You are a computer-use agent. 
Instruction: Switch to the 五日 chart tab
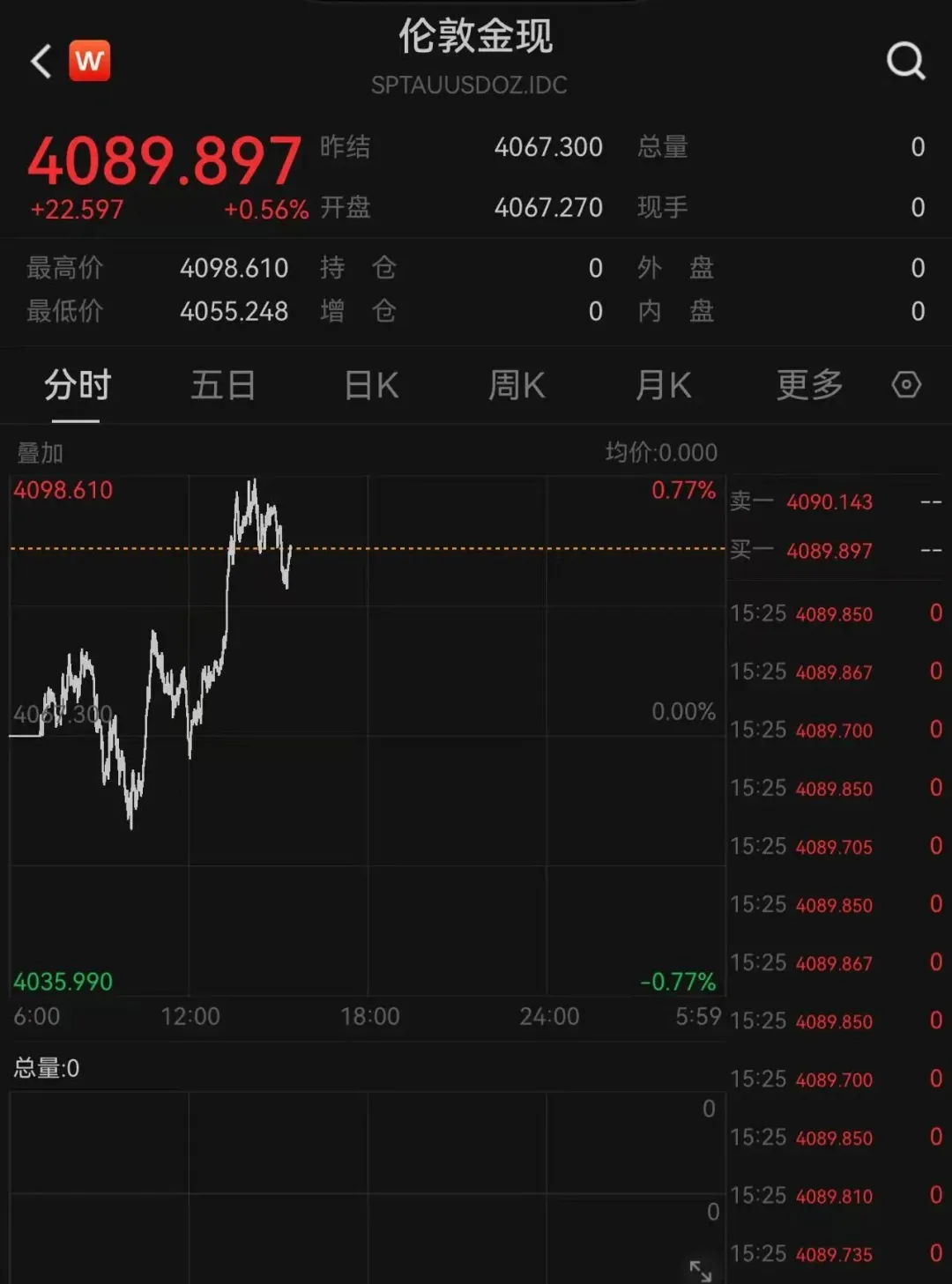coord(223,385)
